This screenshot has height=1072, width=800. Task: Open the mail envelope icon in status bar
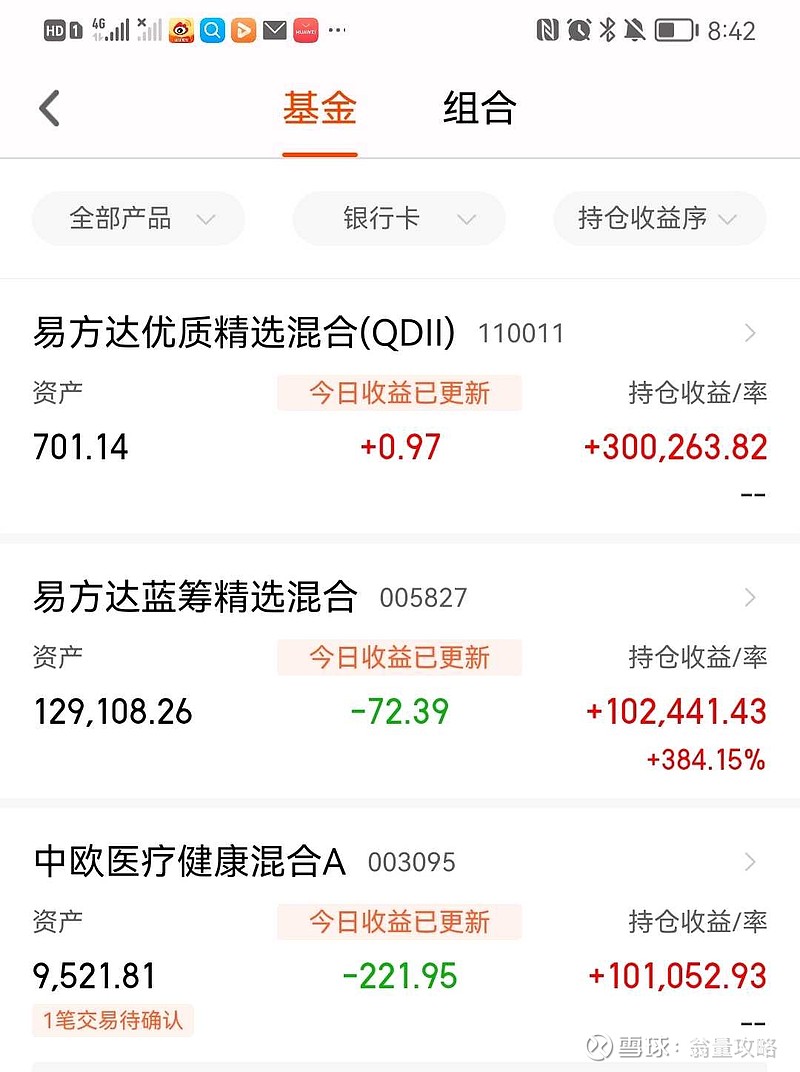coord(274,30)
